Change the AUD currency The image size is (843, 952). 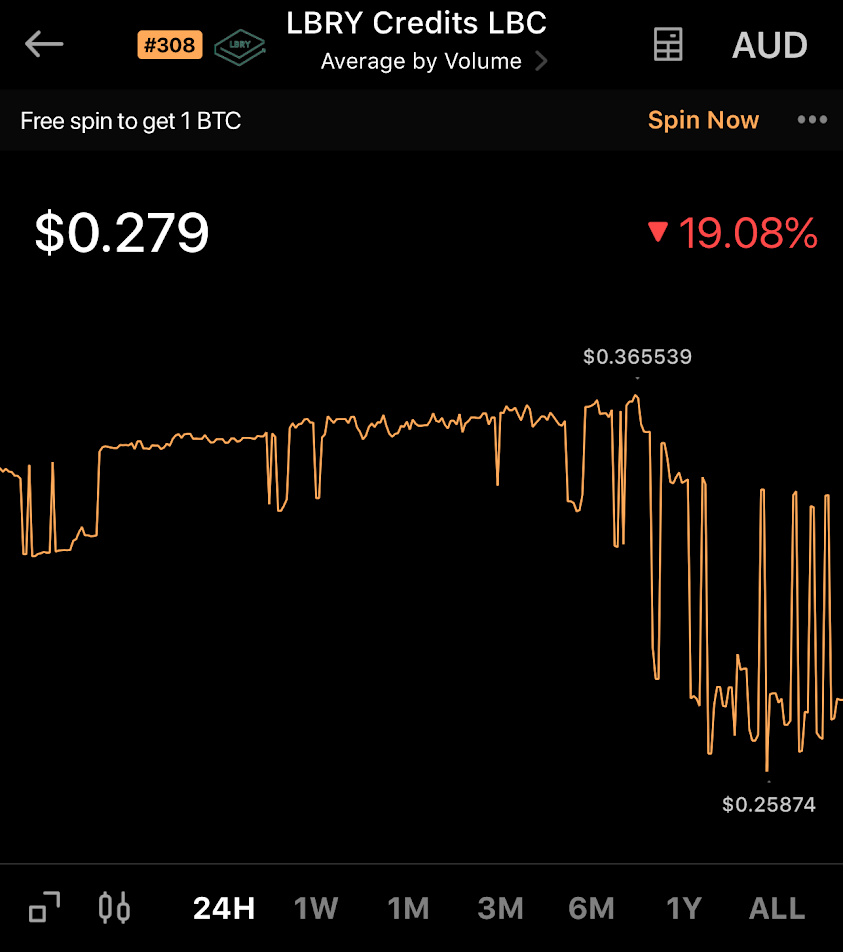point(770,45)
